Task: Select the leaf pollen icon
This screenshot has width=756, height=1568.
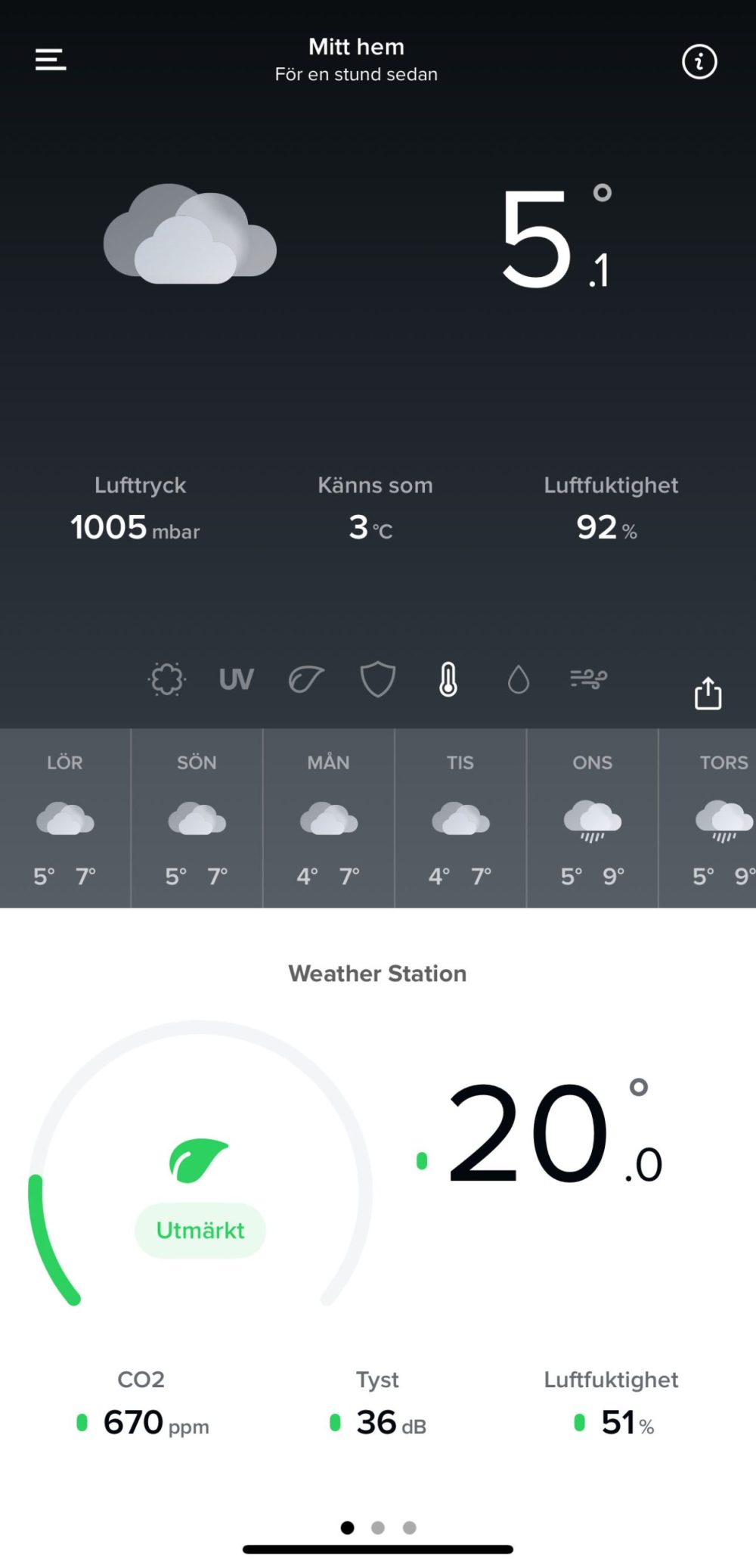Action: (x=305, y=678)
